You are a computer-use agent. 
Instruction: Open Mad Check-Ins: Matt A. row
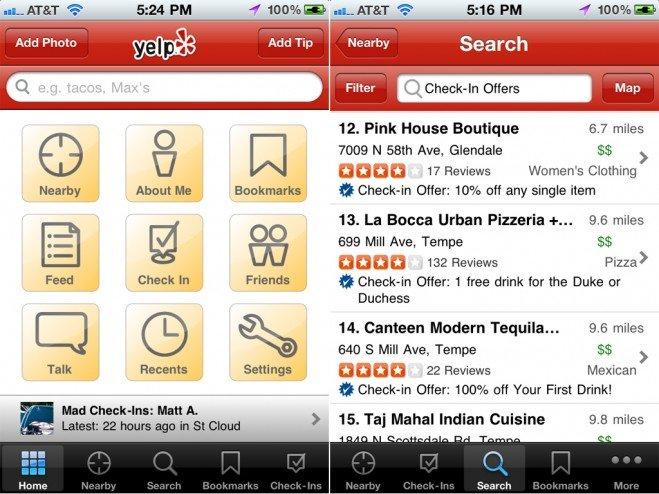click(165, 417)
